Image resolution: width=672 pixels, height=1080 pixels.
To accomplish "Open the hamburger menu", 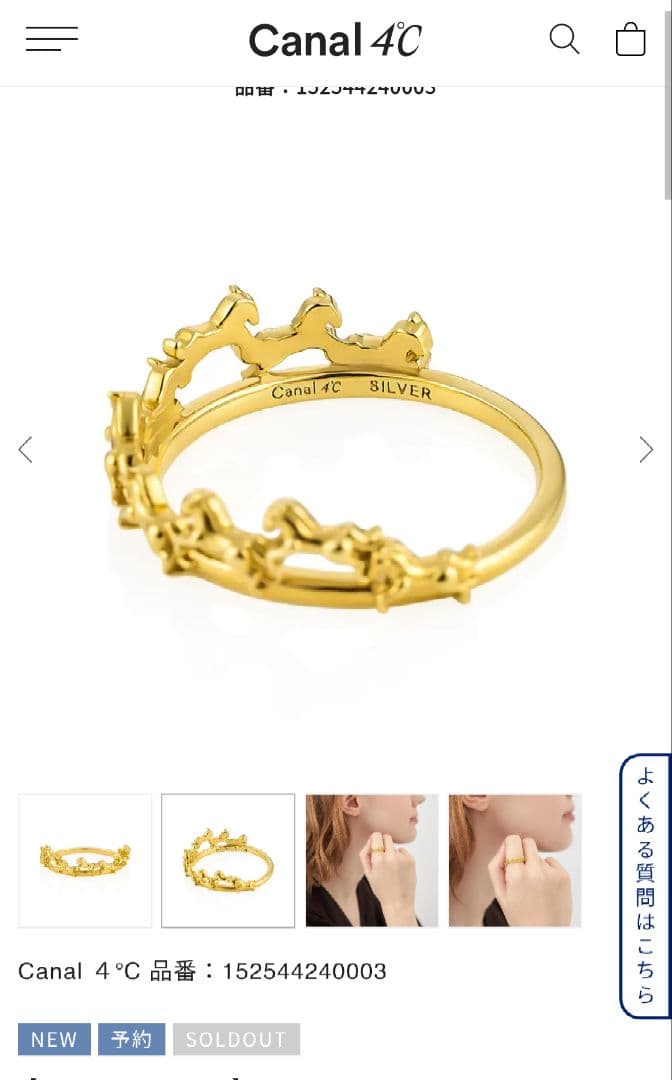I will [52, 40].
